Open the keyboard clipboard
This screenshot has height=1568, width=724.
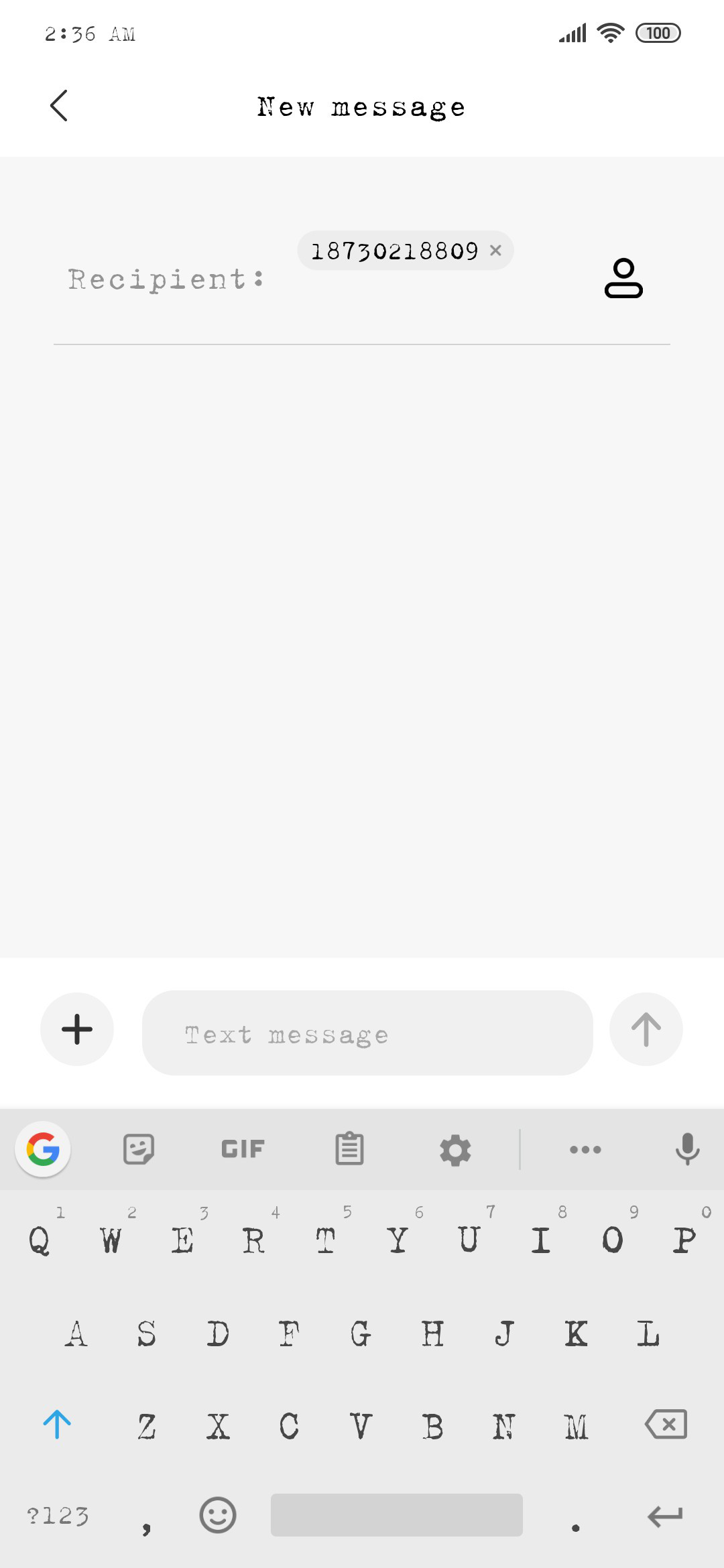(x=349, y=1149)
